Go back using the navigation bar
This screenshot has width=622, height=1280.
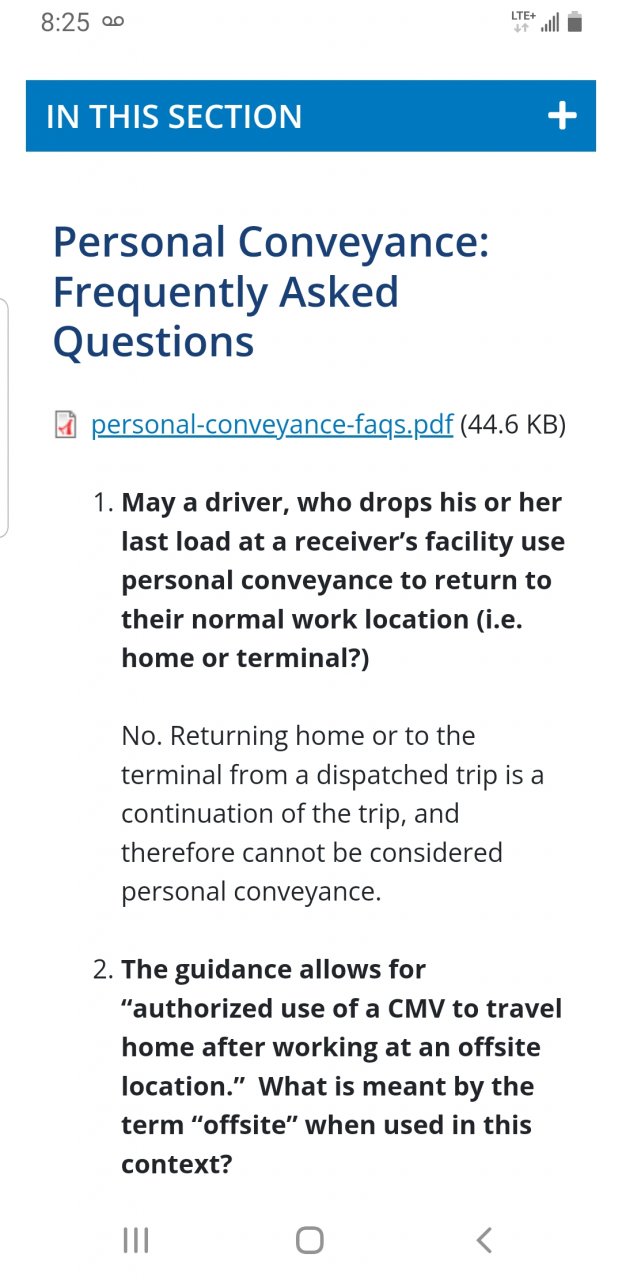click(x=484, y=1241)
